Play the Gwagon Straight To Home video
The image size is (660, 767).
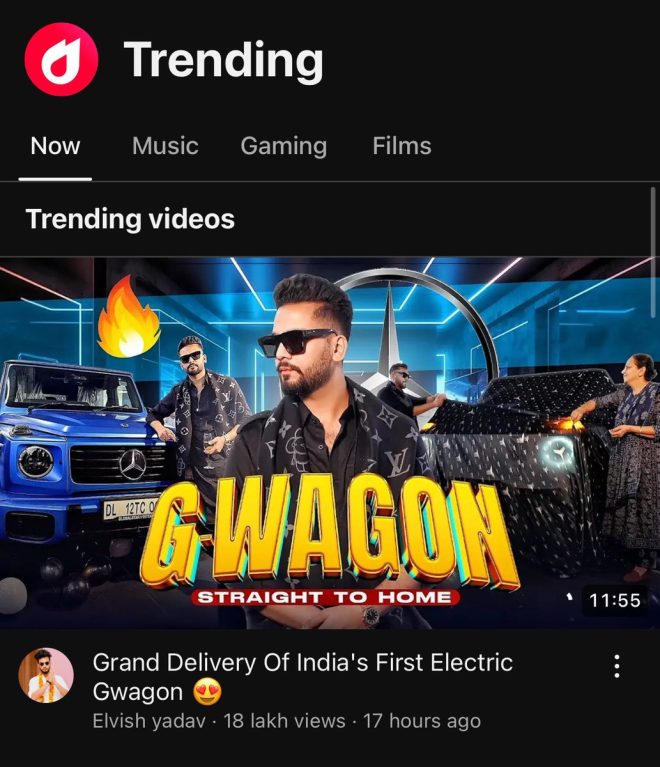coord(330,442)
